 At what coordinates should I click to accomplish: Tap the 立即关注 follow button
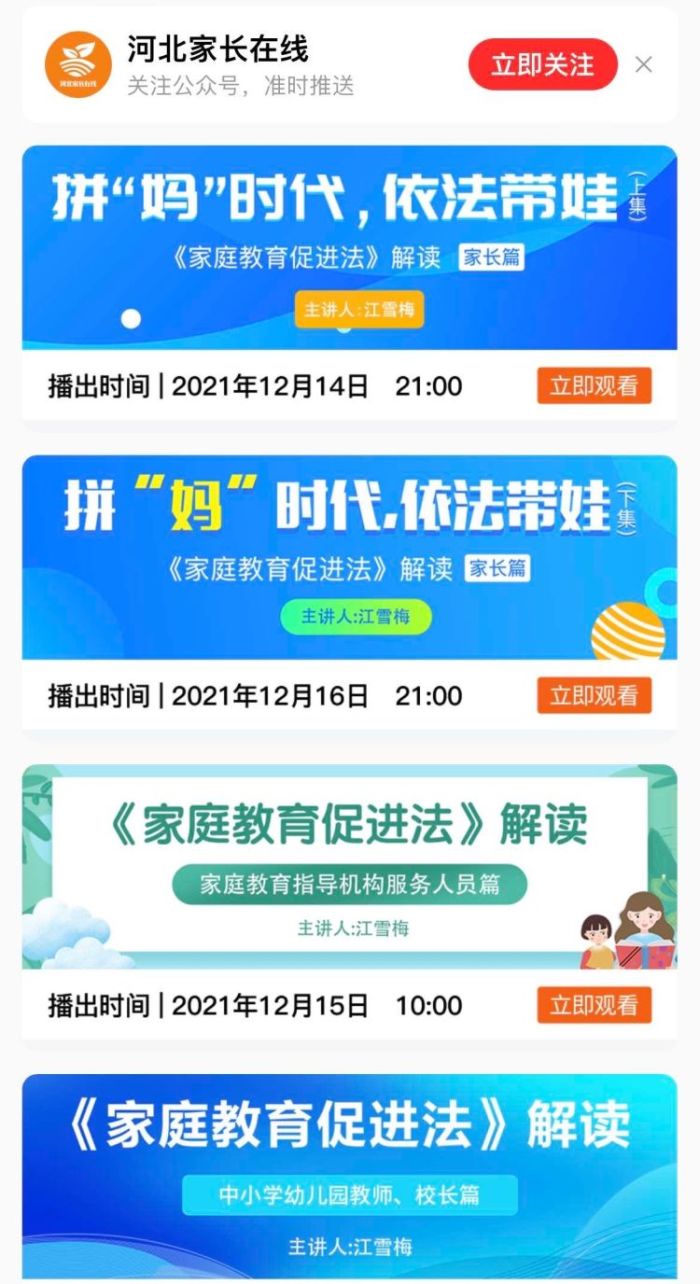[x=542, y=65]
